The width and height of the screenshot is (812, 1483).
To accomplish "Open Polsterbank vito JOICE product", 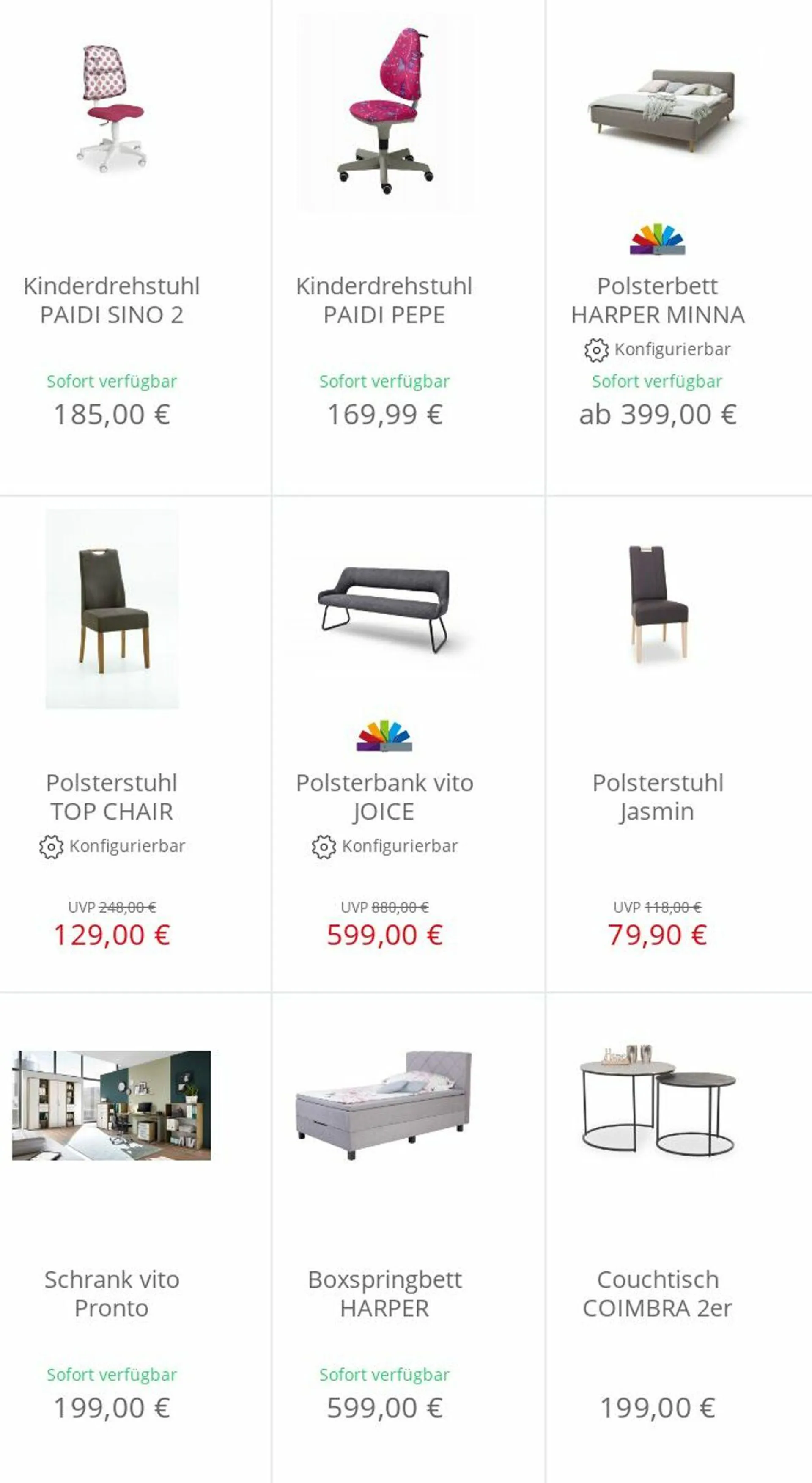I will tap(384, 797).
